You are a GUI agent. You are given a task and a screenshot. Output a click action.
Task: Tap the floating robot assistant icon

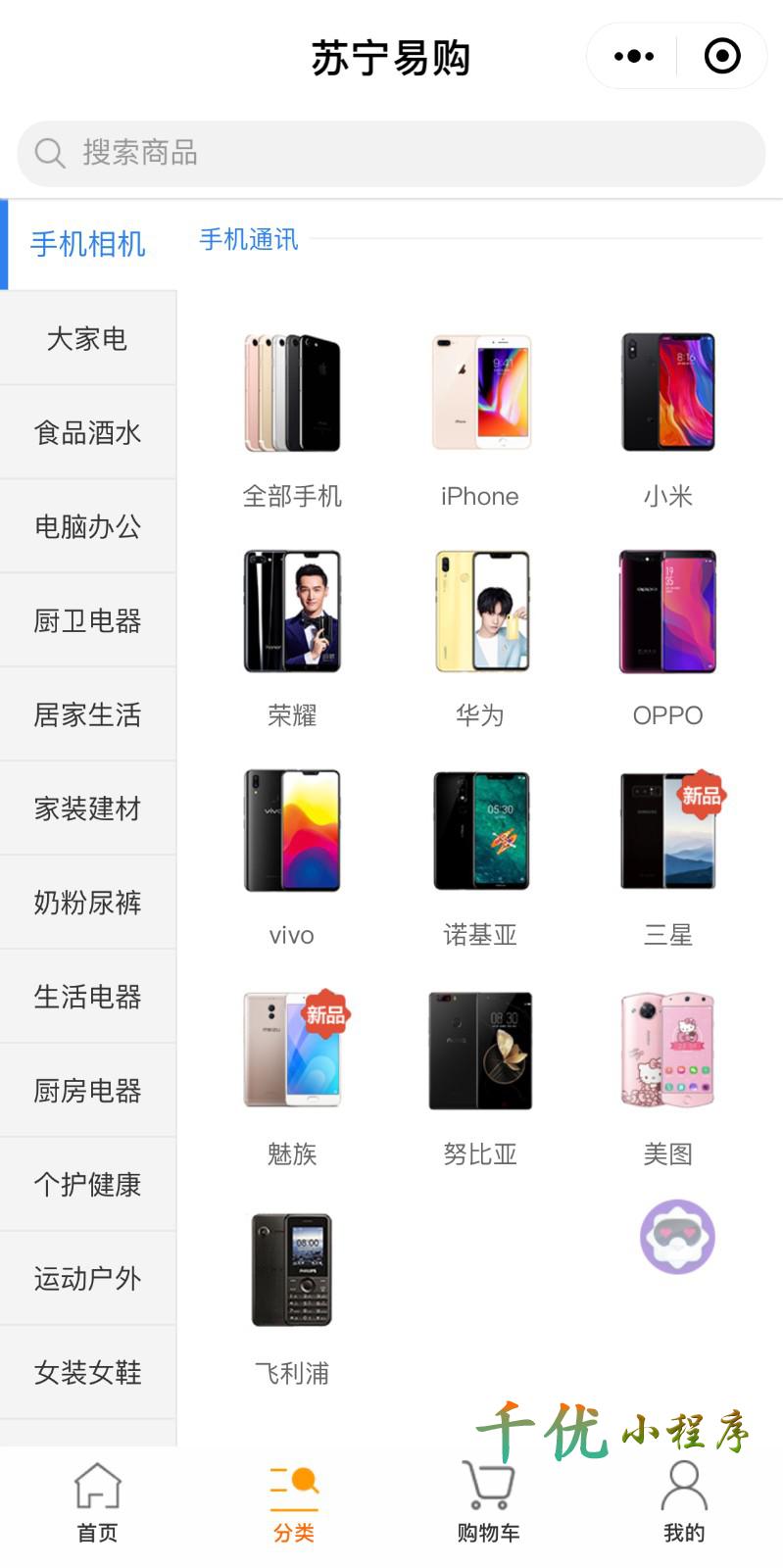tap(677, 1237)
